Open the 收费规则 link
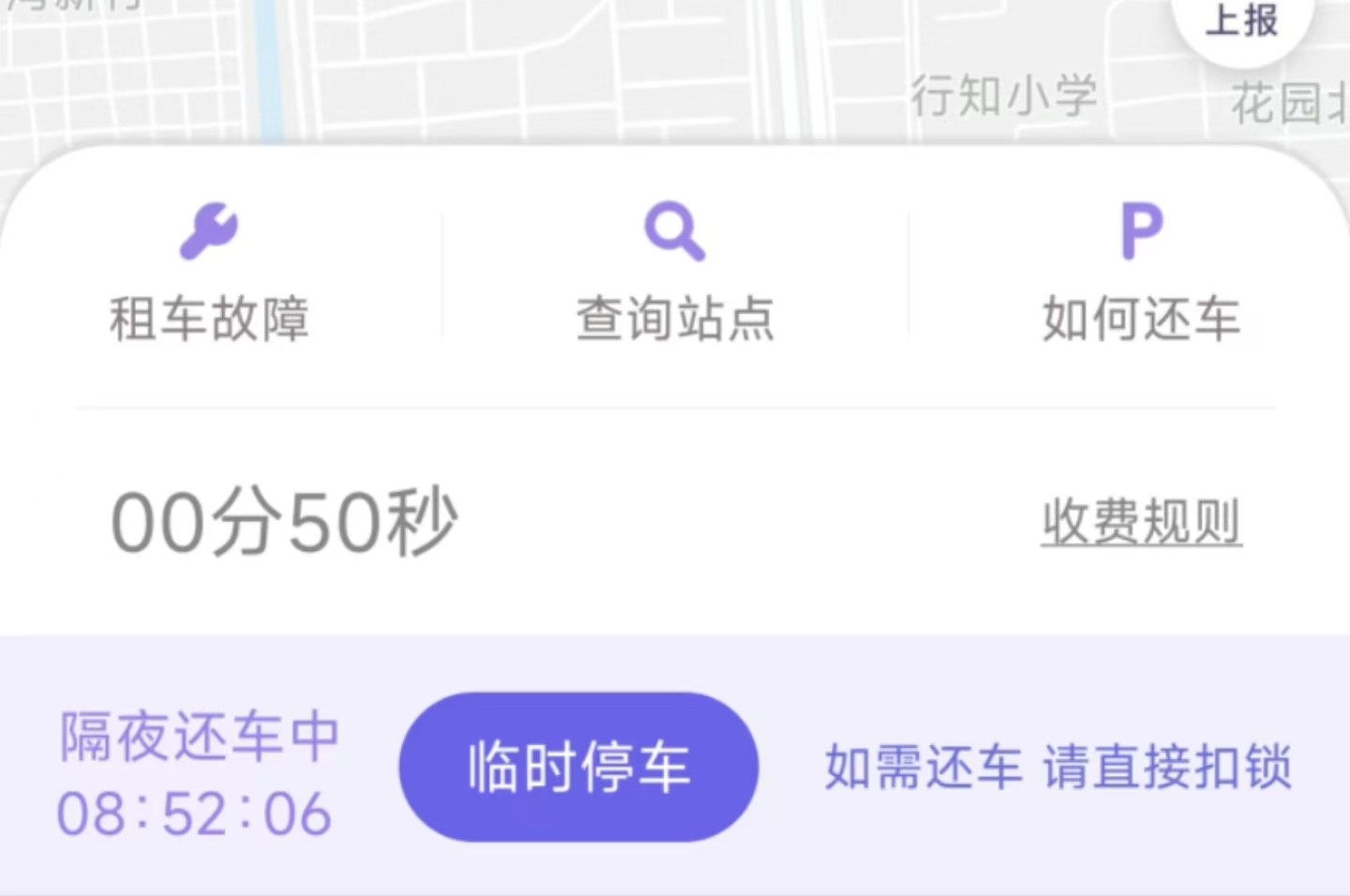The height and width of the screenshot is (896, 1350). (1141, 522)
